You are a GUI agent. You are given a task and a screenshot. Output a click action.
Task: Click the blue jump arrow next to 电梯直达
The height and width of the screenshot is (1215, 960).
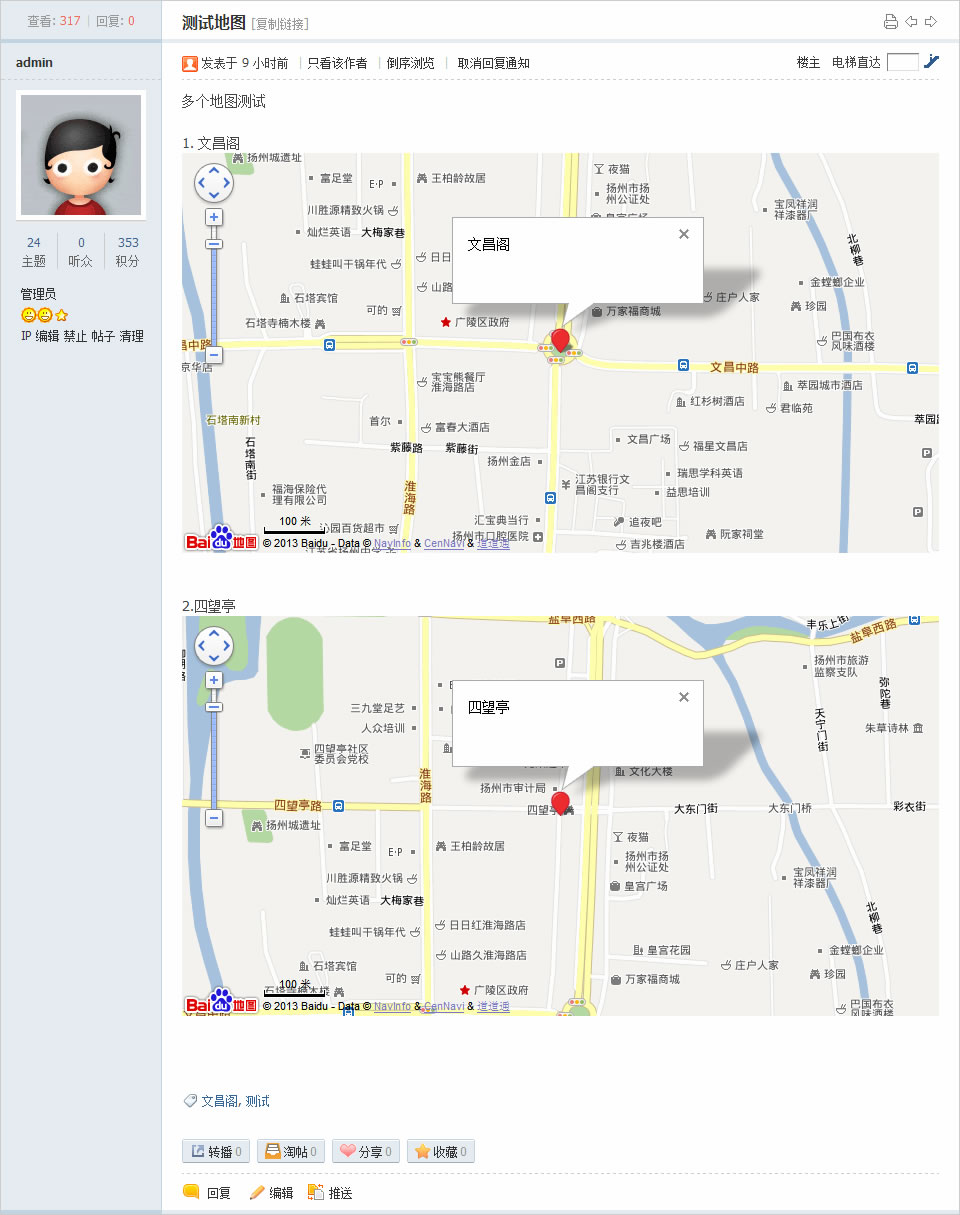[x=932, y=62]
